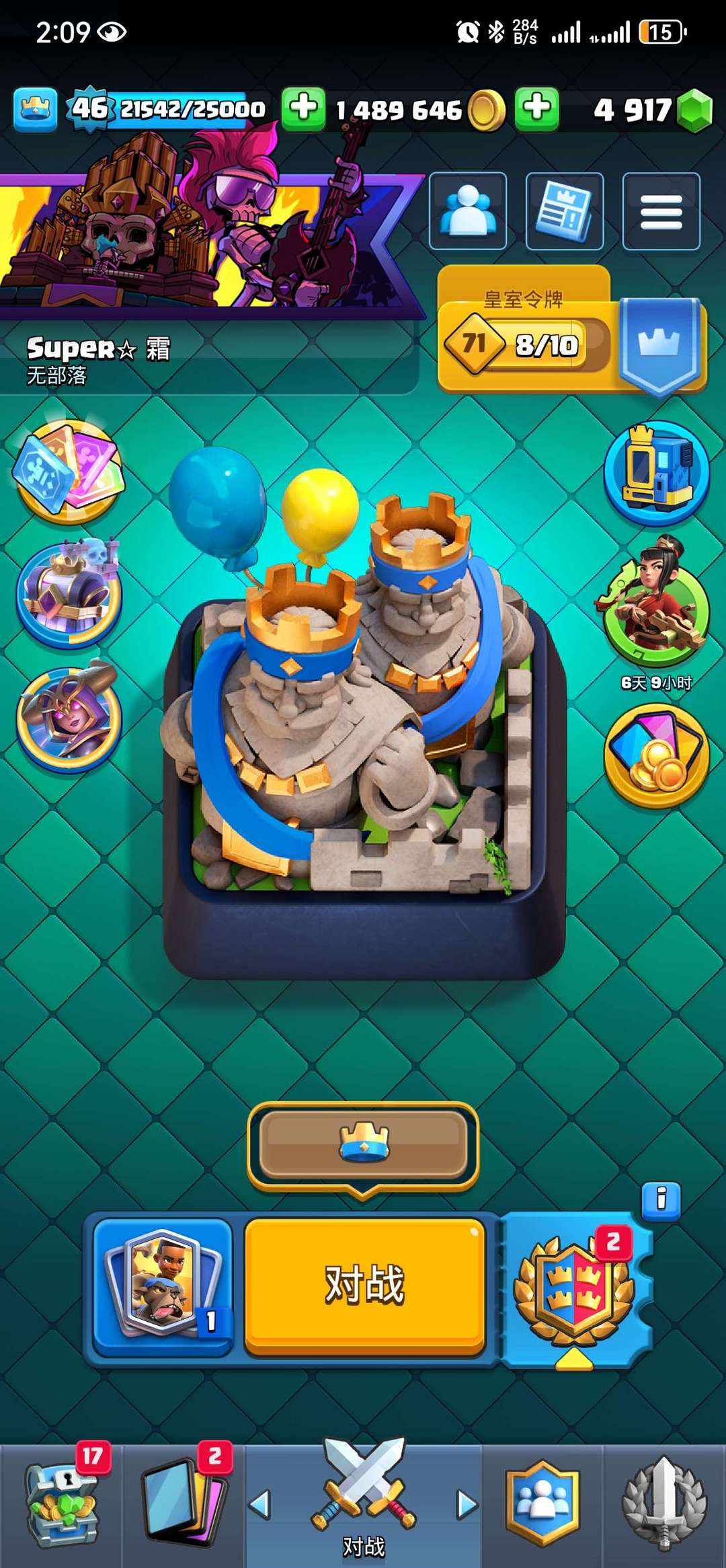726x1568 pixels.
Task: Buy gems using the plus button
Action: pyautogui.click(x=536, y=108)
